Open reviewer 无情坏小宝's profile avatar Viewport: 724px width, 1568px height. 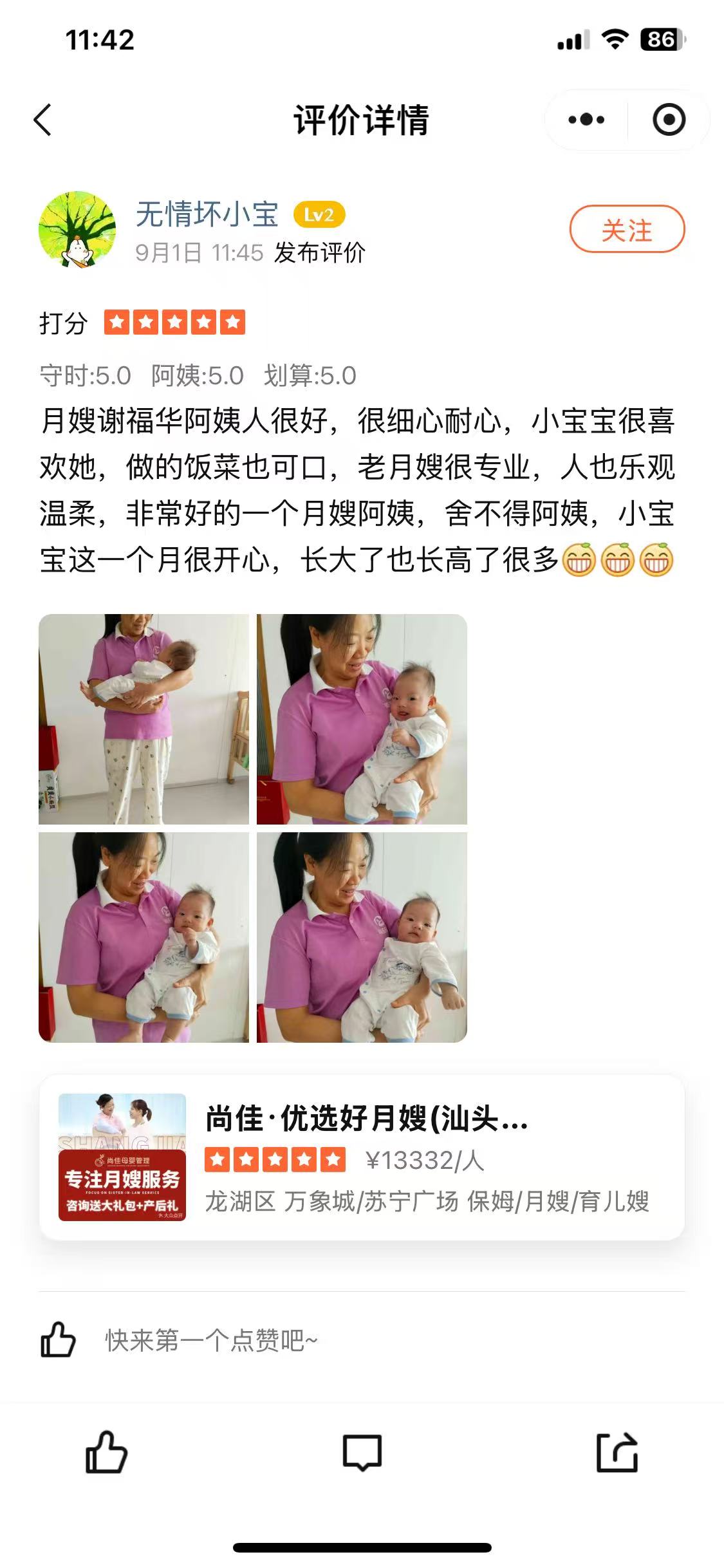[x=77, y=229]
